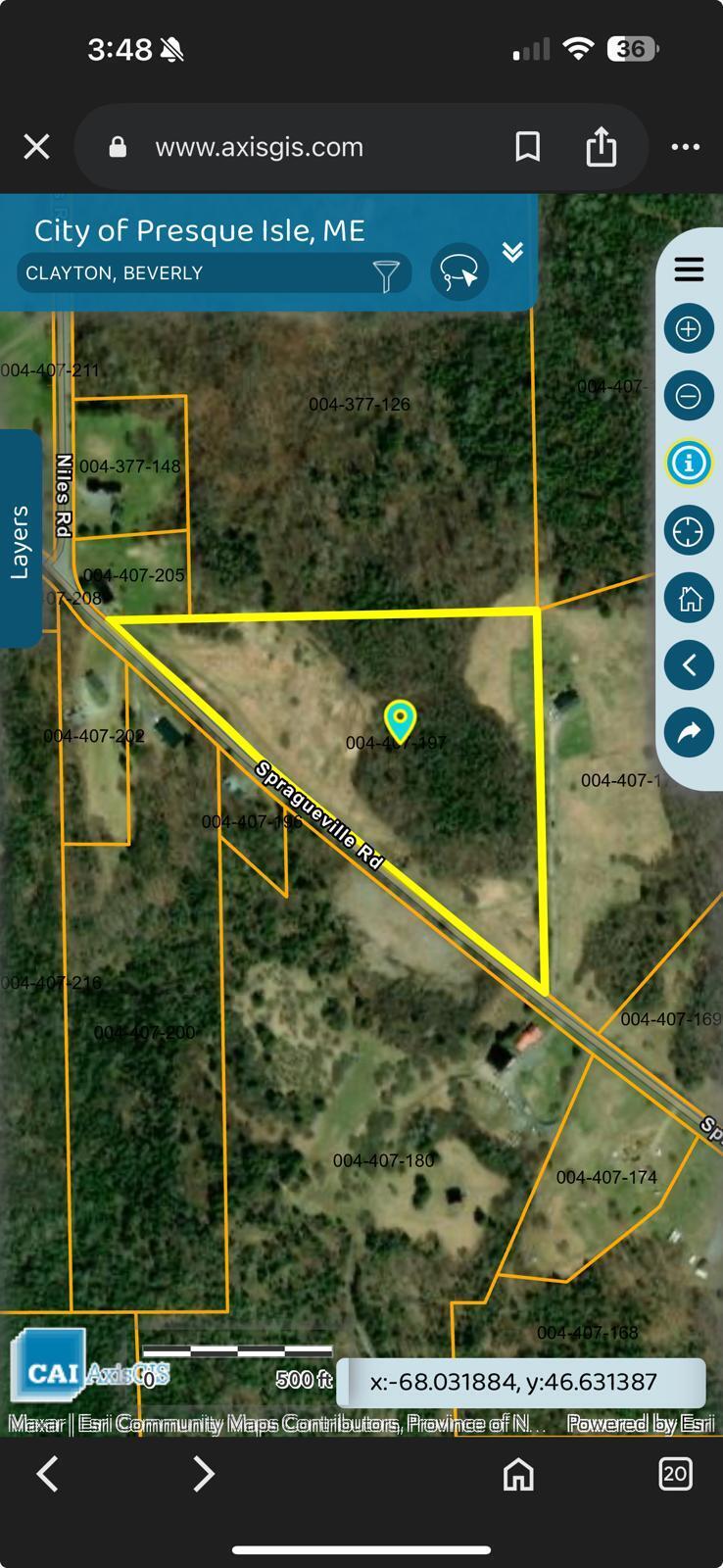This screenshot has height=1568, width=723.
Task: Switch to browser tab overview showing 20 tabs
Action: point(675,1473)
